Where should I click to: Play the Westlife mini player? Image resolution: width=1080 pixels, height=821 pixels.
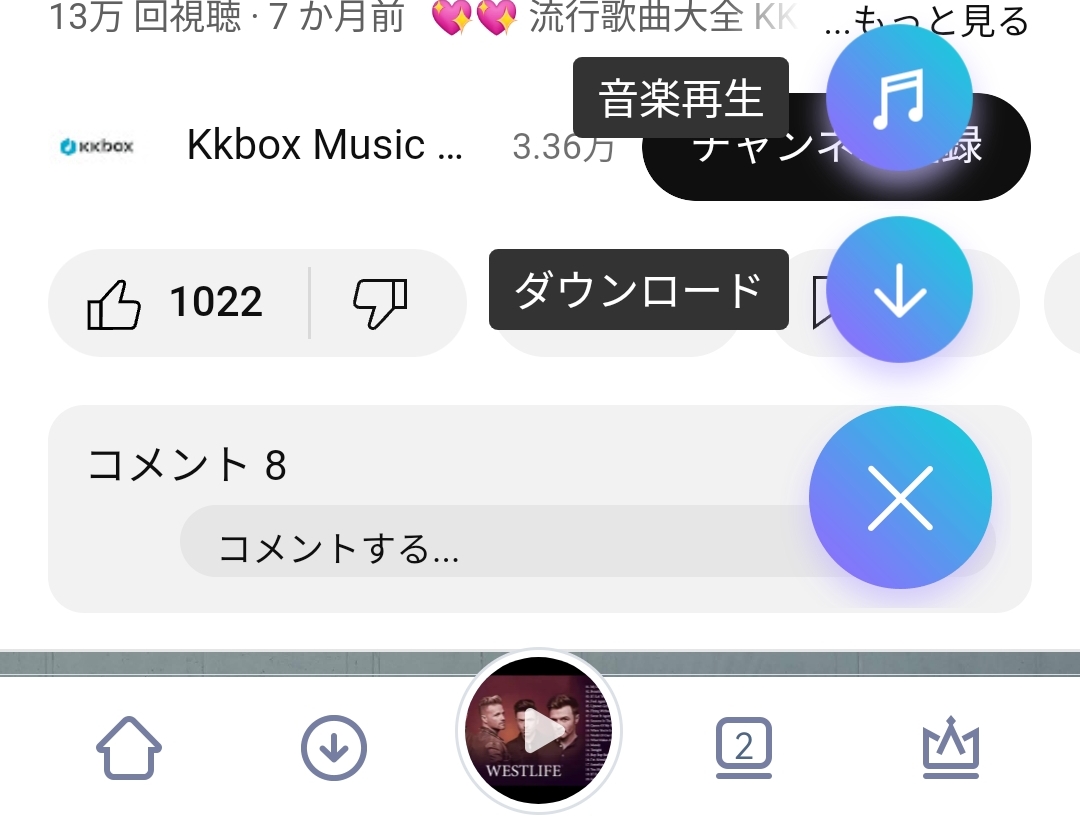coord(539,733)
